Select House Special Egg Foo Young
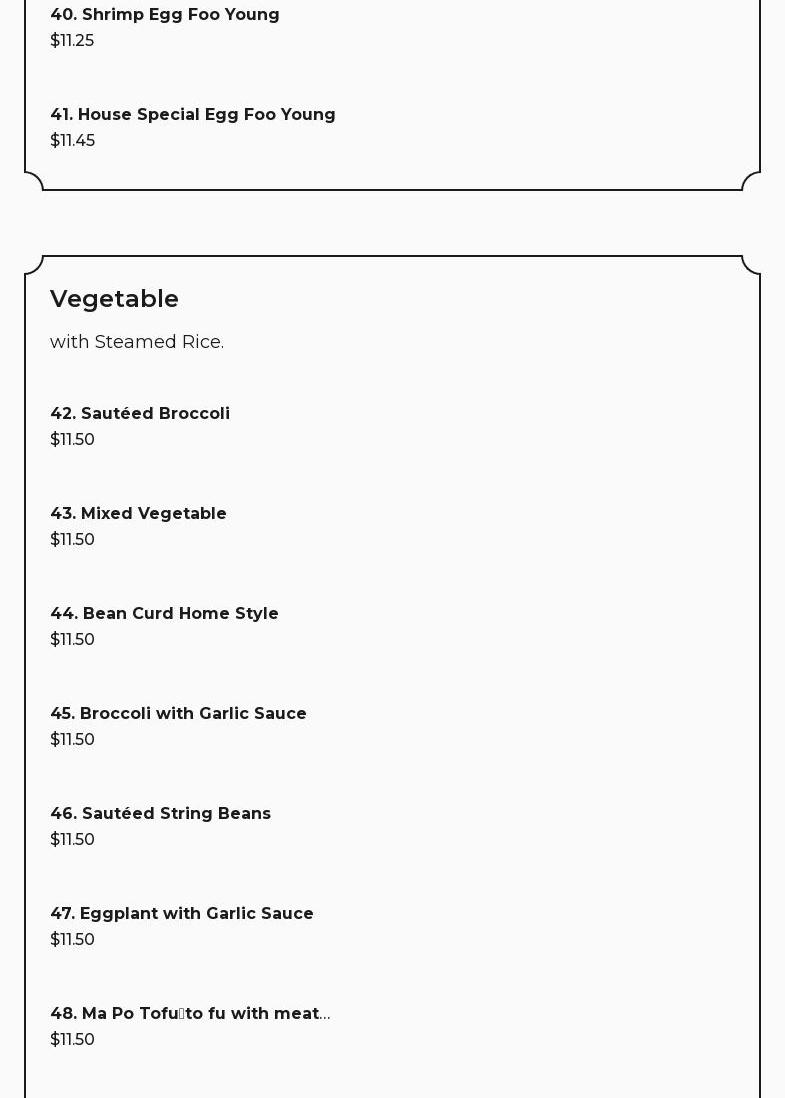The width and height of the screenshot is (785, 1098). click(x=193, y=115)
